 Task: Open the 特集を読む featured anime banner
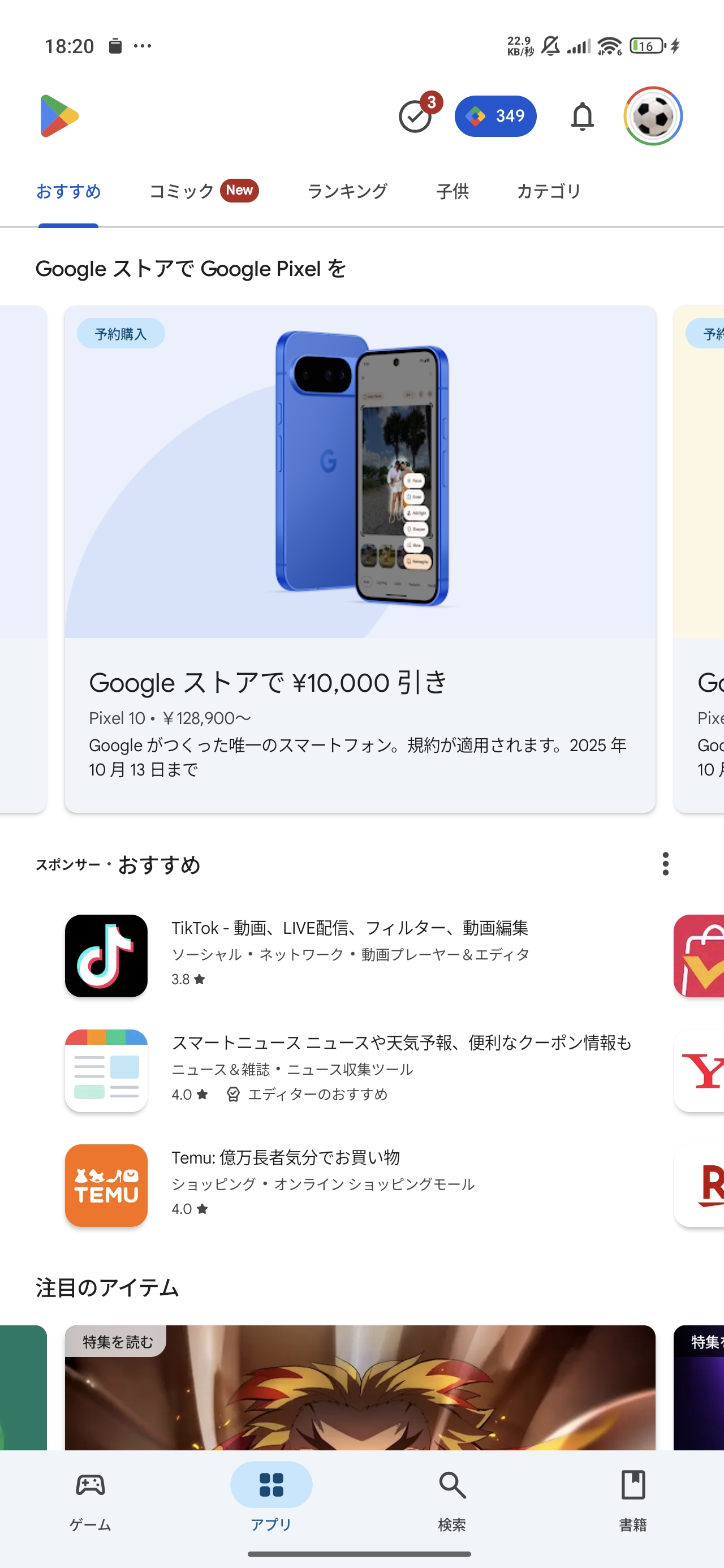[360, 1388]
